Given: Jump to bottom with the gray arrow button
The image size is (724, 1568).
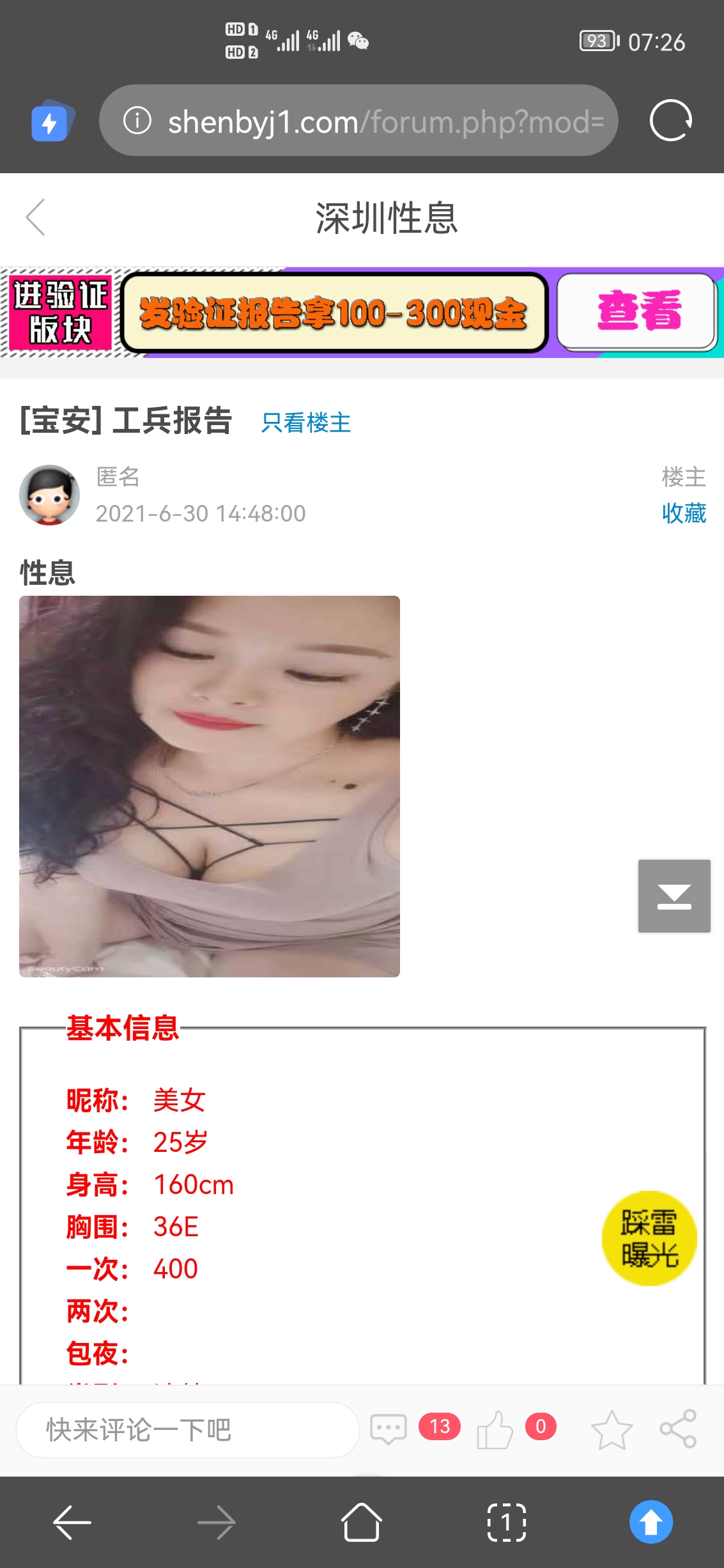Looking at the screenshot, I should (674, 896).
